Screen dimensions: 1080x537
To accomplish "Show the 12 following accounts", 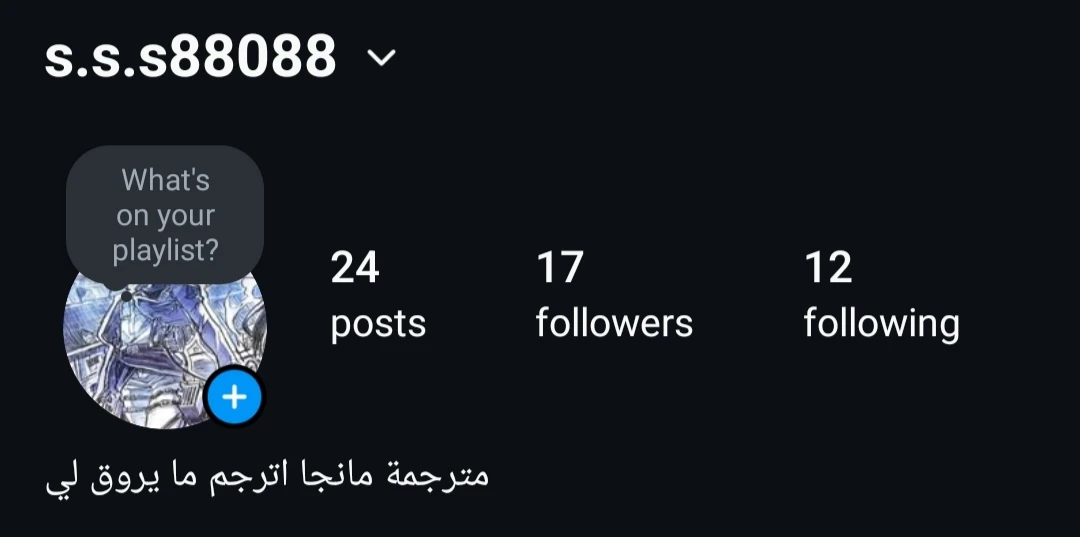I will [x=881, y=294].
